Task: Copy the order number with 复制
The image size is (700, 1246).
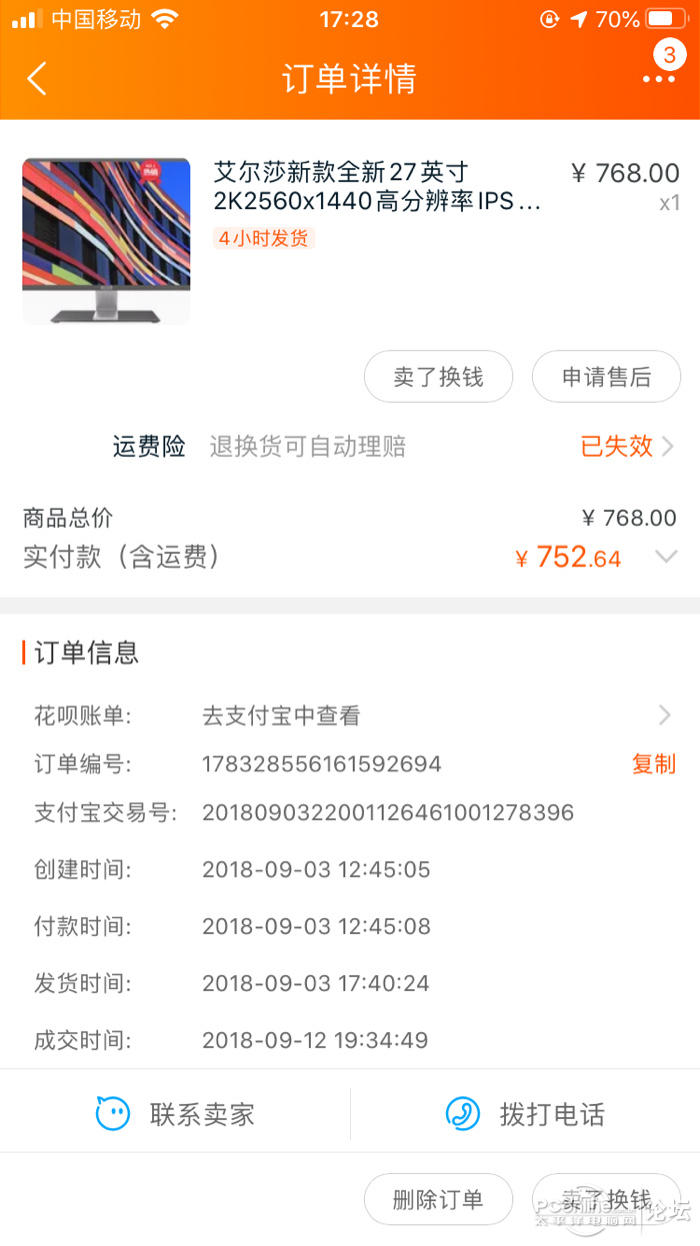Action: pos(654,764)
